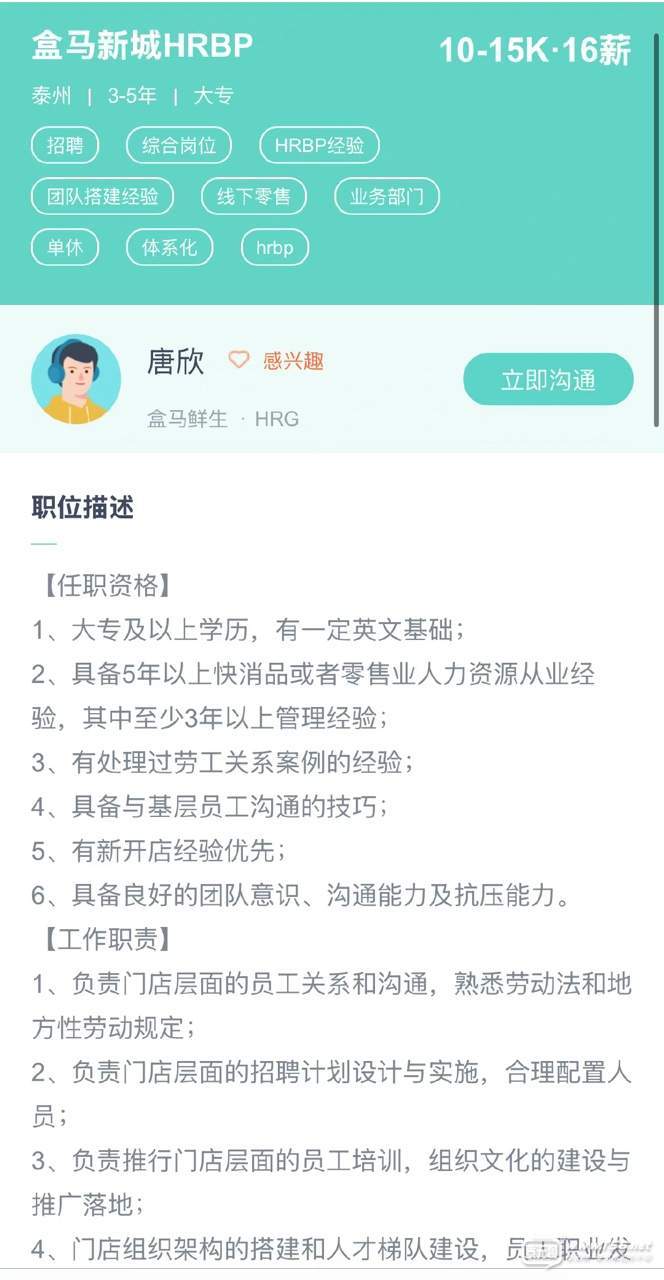The width and height of the screenshot is (664, 1280).
Task: Select the HRBP经验 tag chip
Action: pyautogui.click(x=319, y=145)
